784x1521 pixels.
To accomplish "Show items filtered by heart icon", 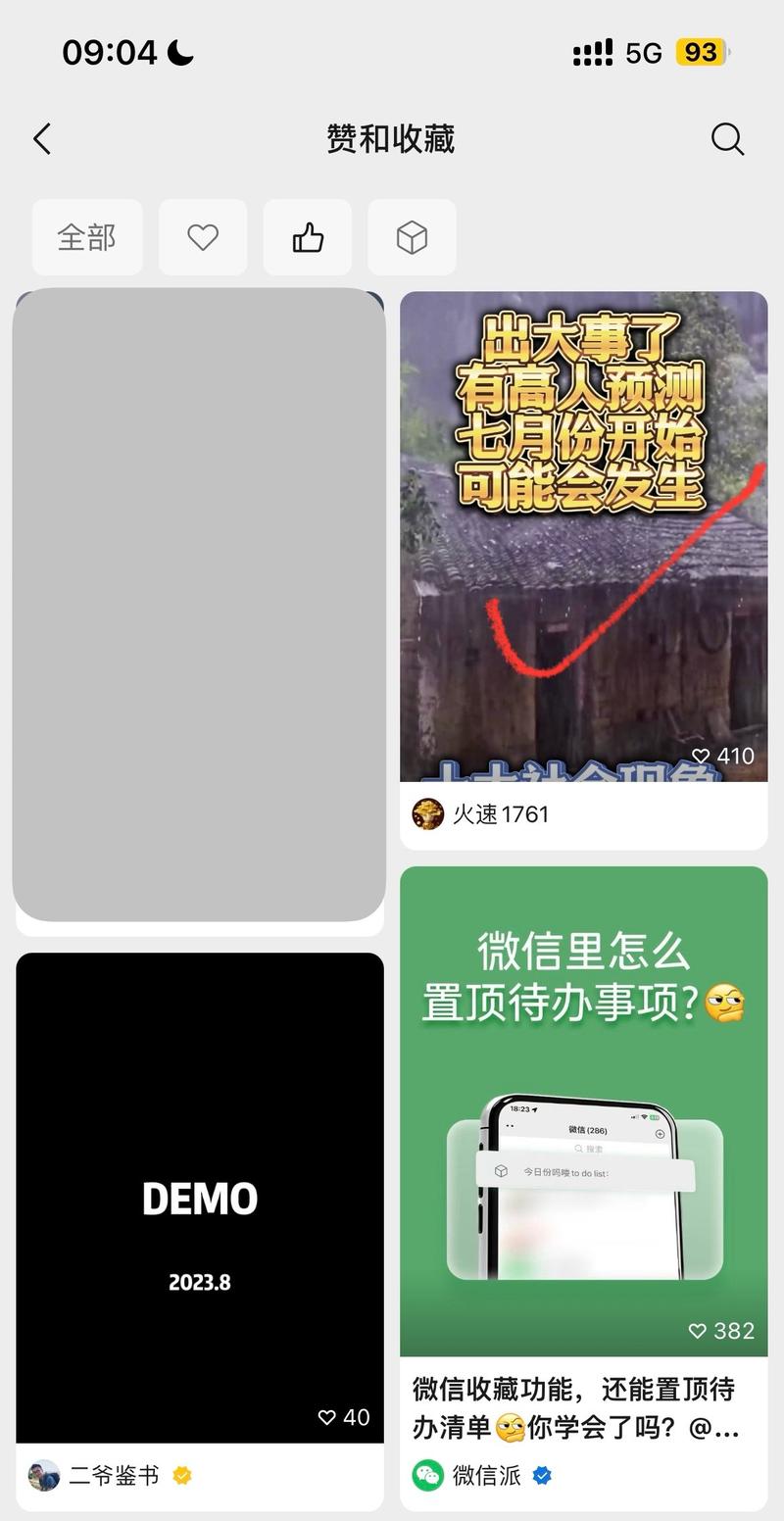I will point(203,237).
